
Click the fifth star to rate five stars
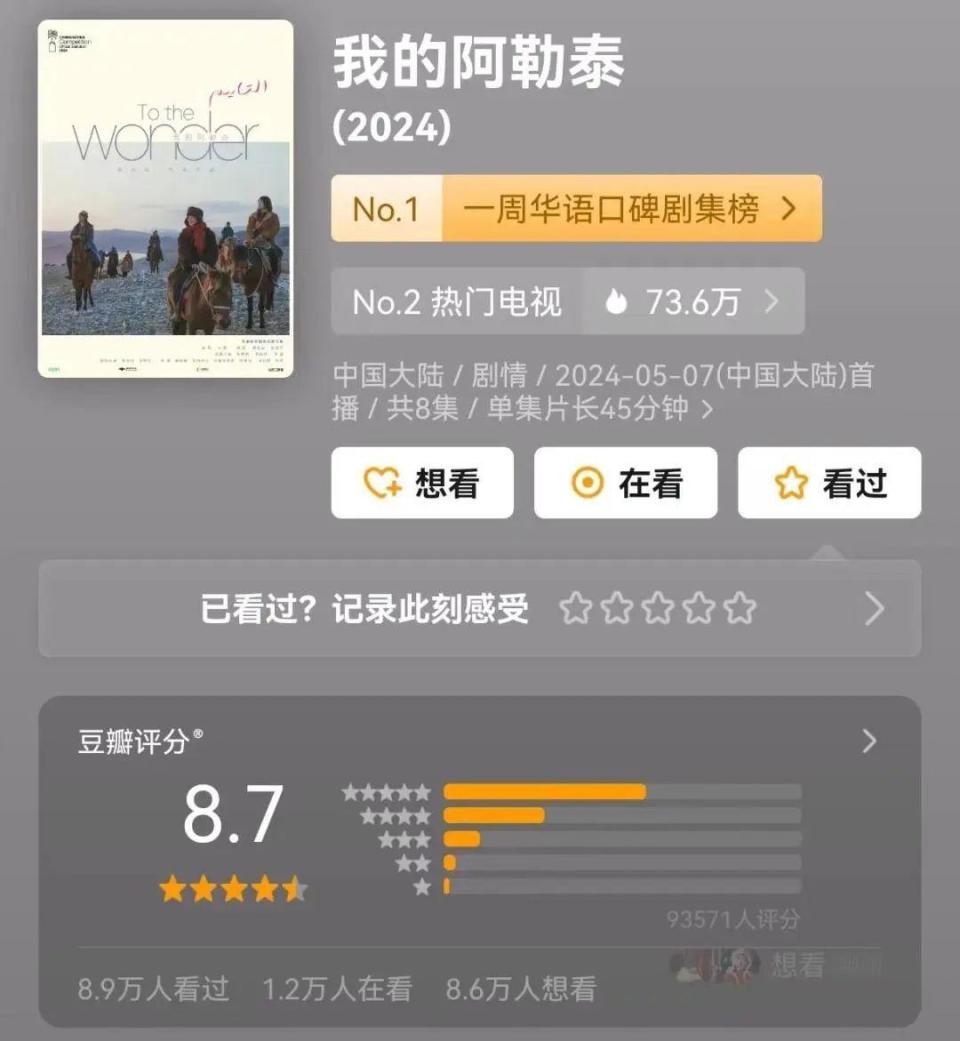click(740, 608)
